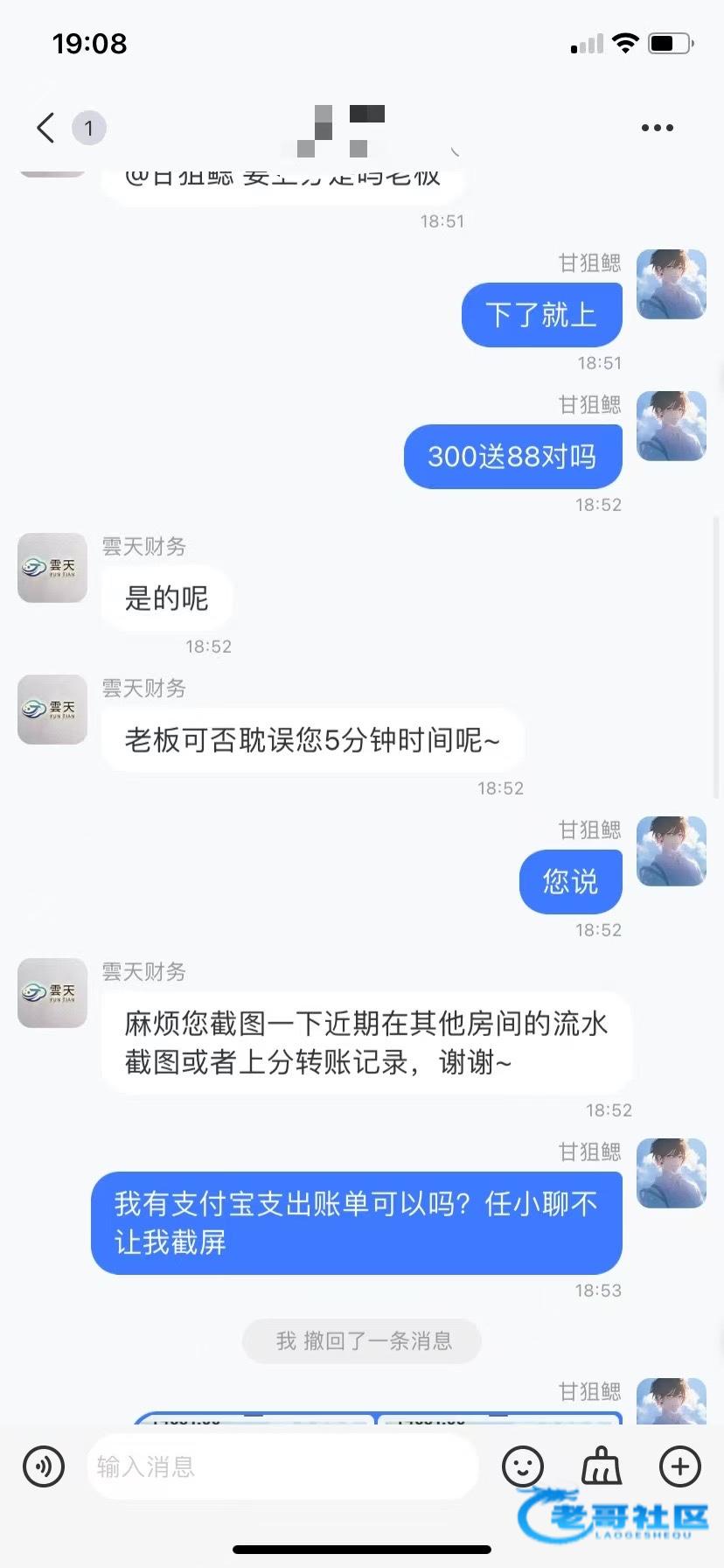Open 雲天财务 avatar next to 是的呢

point(52,568)
